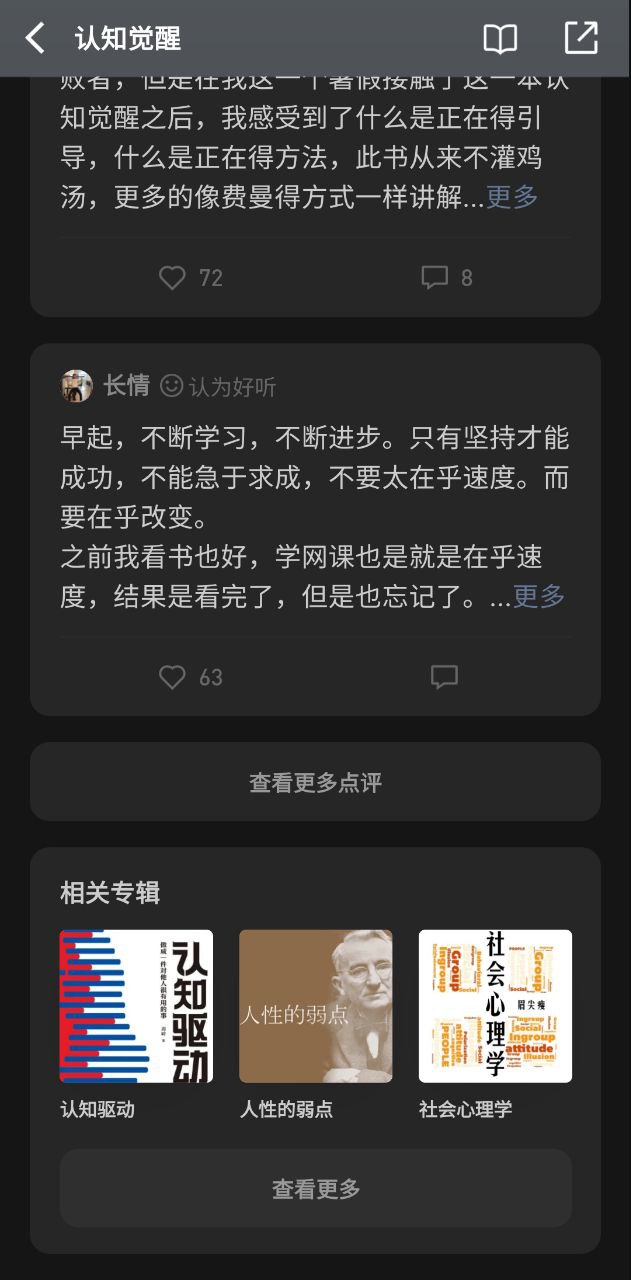Share this album via export icon
This screenshot has width=631, height=1280.
581,38
